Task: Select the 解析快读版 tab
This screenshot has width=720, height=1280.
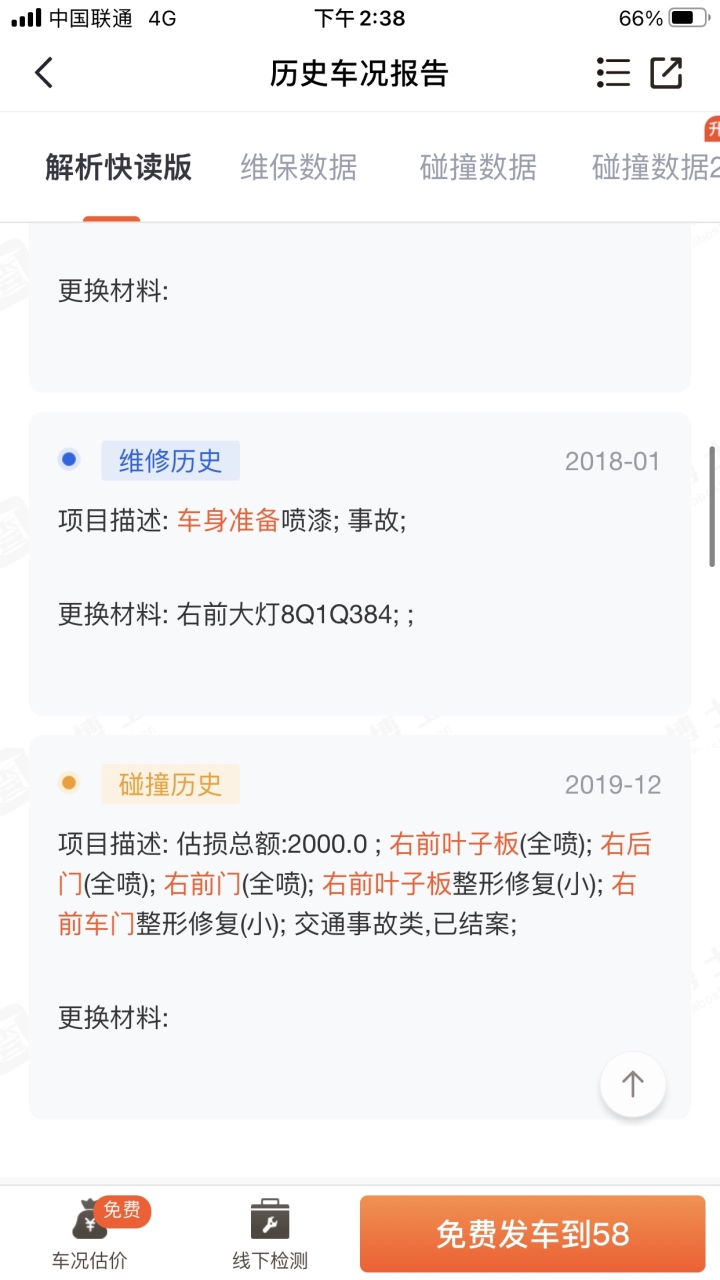Action: [x=118, y=167]
